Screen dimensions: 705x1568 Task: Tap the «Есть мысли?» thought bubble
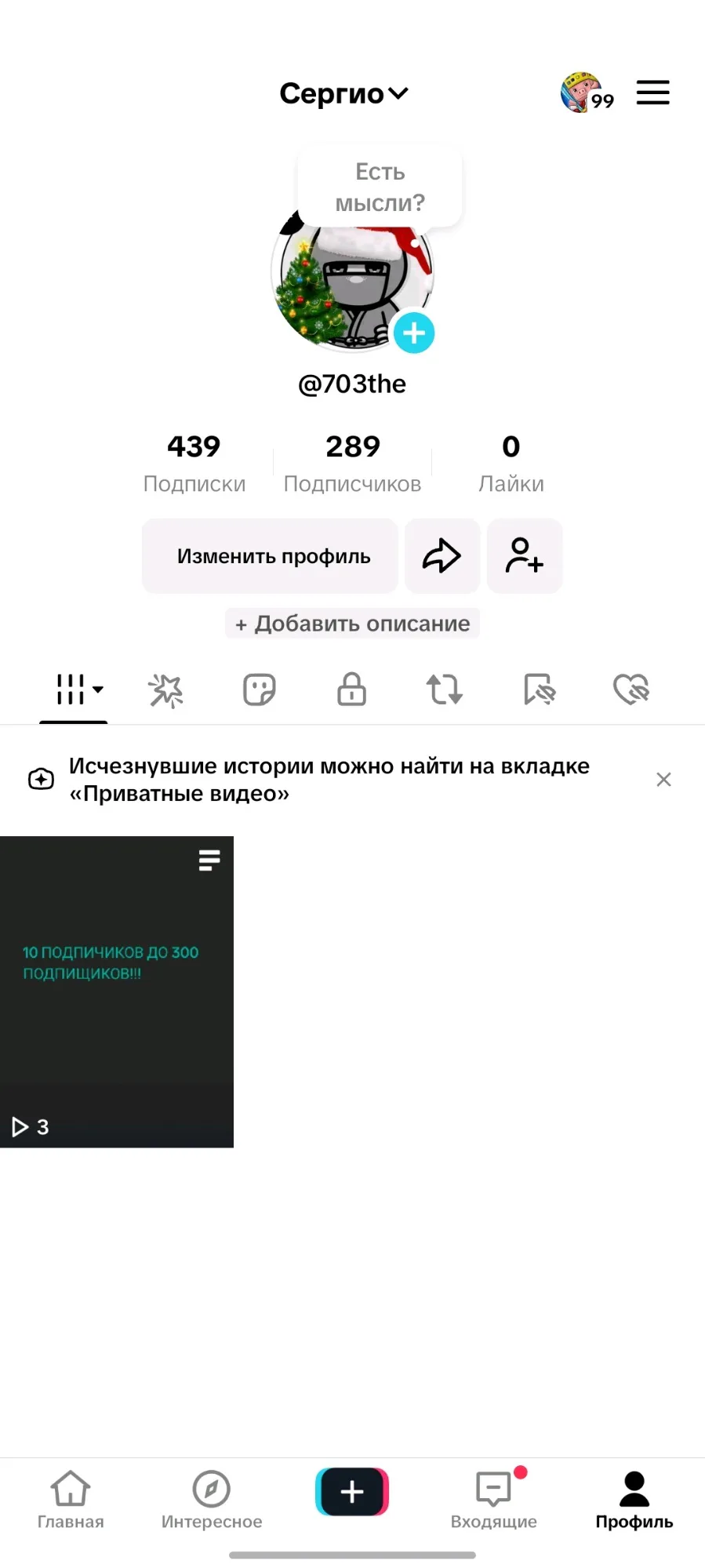[380, 187]
